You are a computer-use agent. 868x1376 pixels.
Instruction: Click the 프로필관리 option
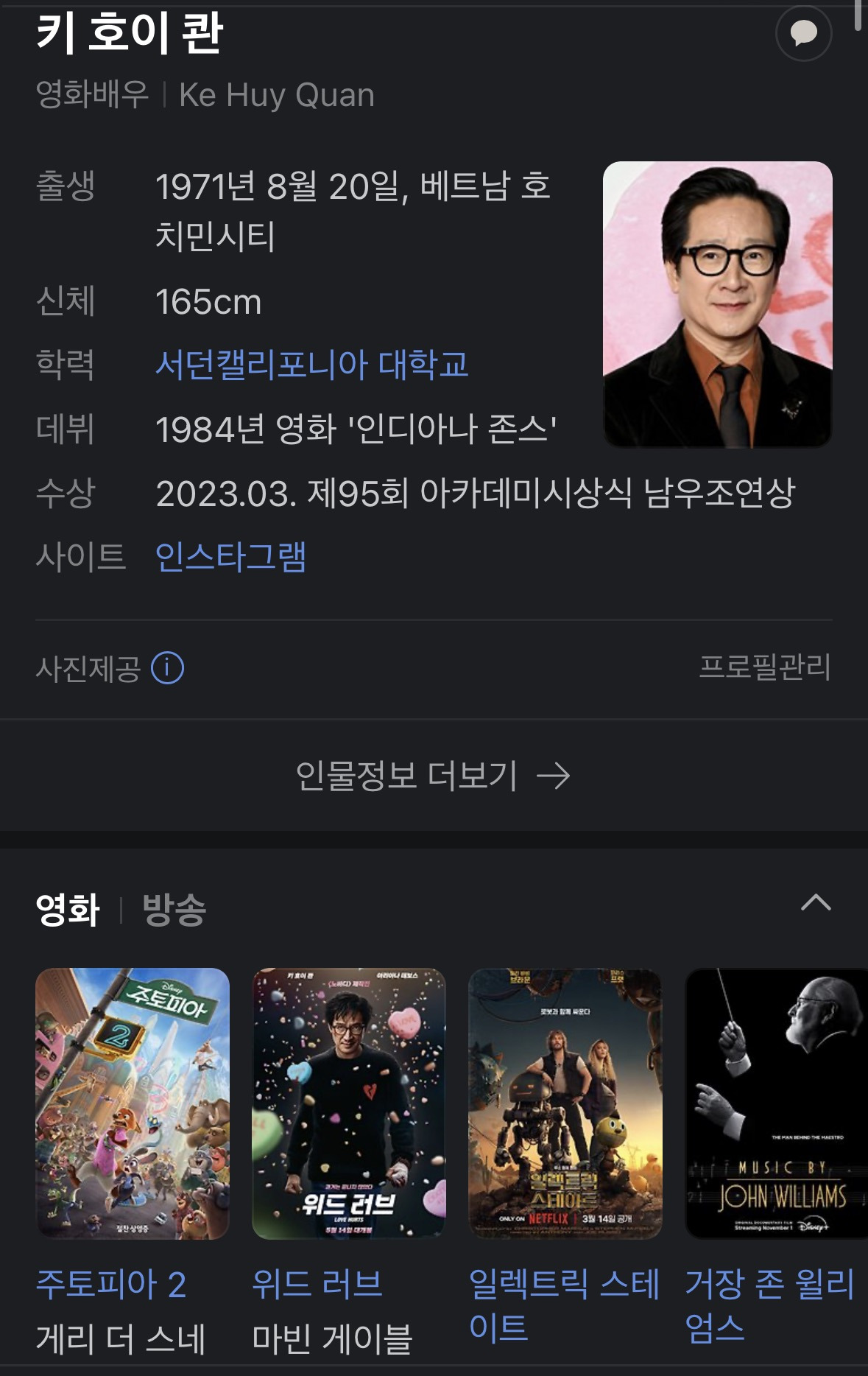[x=766, y=669]
